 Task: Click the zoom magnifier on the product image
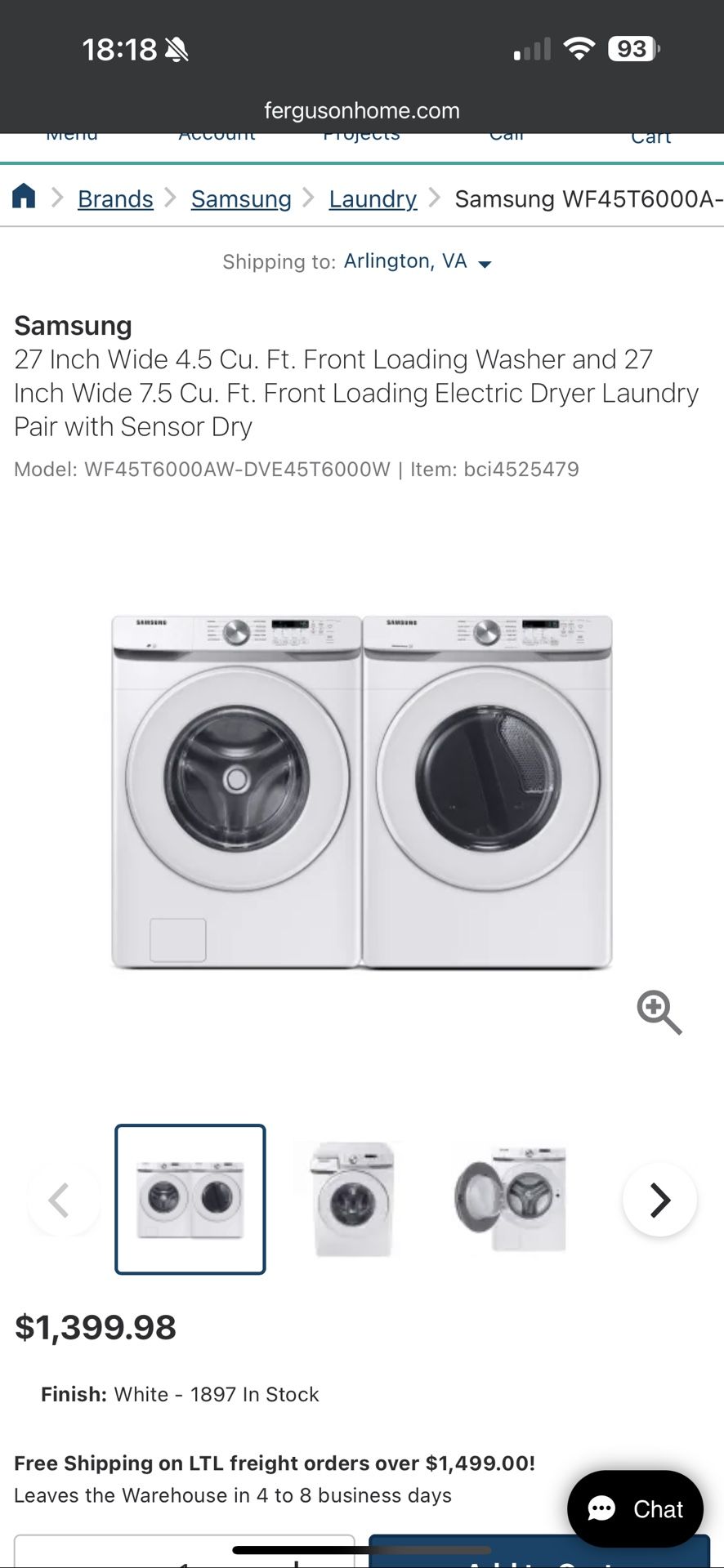(659, 1013)
